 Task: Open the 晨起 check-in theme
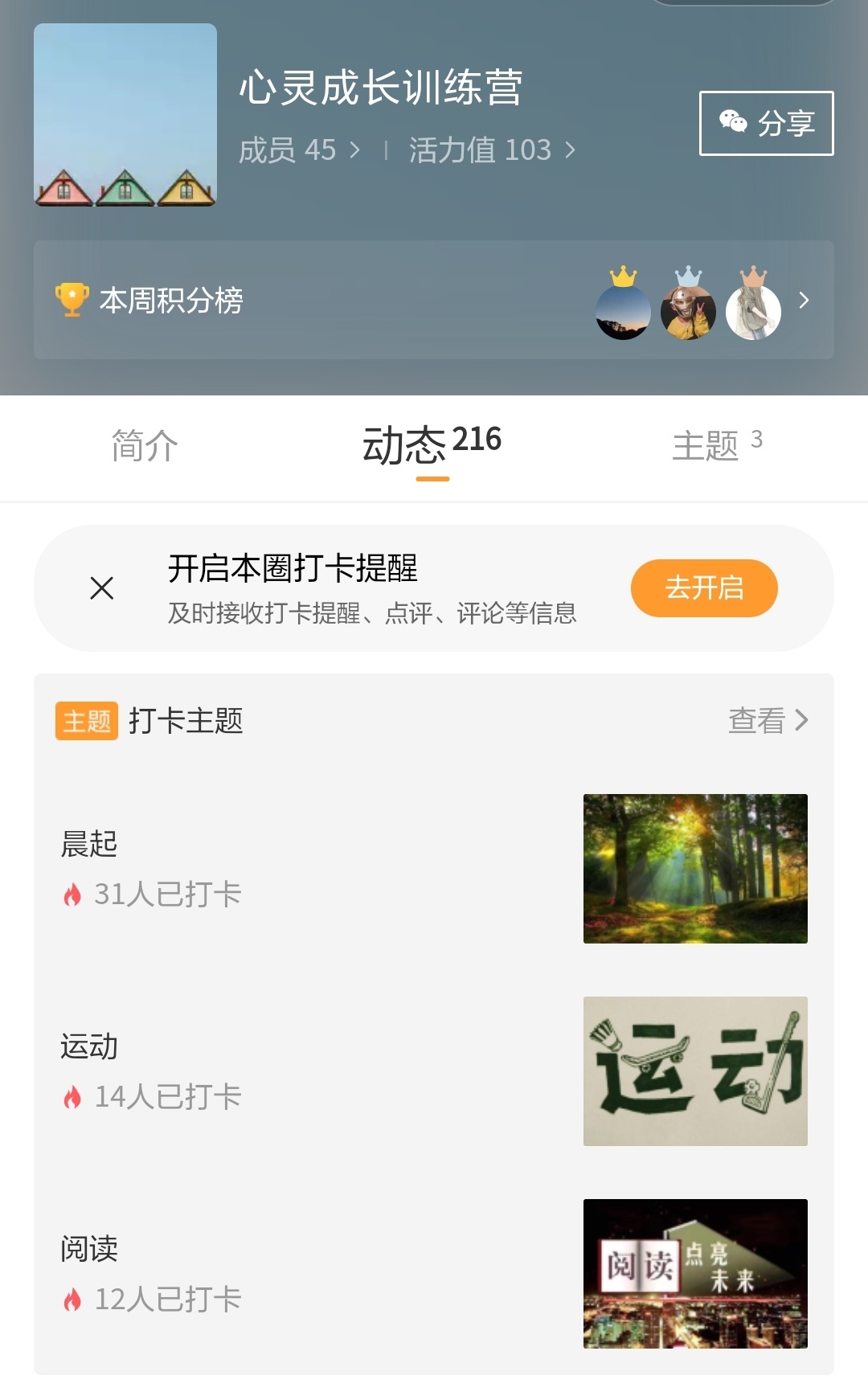[x=433, y=869]
